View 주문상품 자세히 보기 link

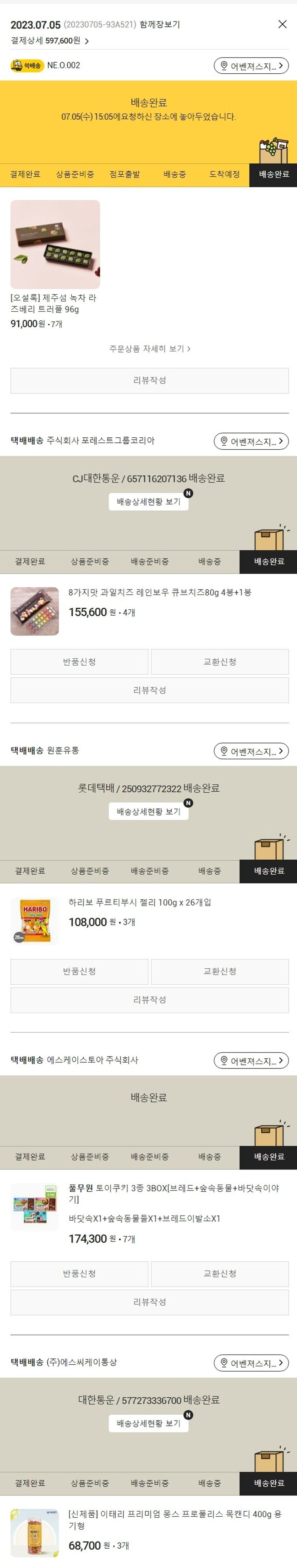click(149, 349)
